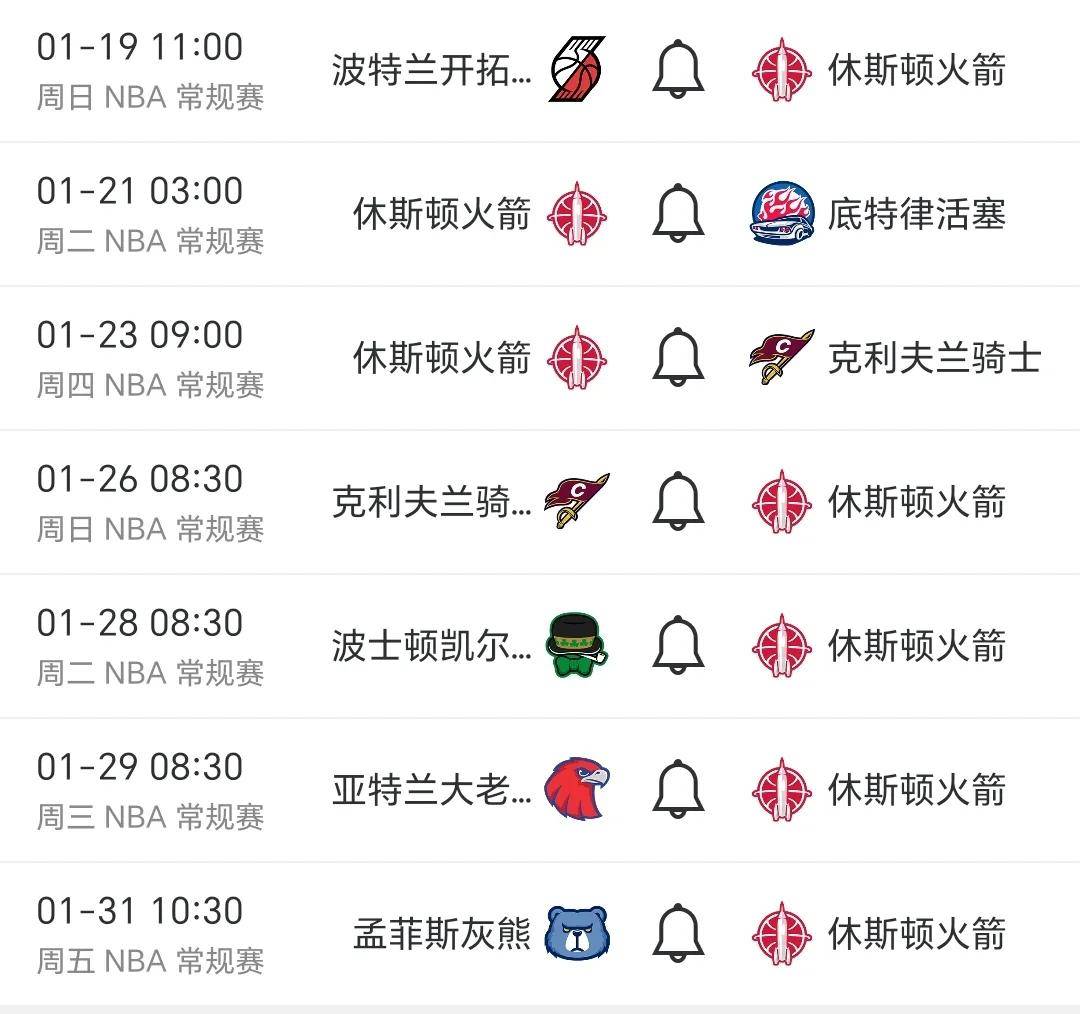Viewport: 1080px width, 1014px height.
Task: Set reminder bell for the 01-19 11:00 game
Action: coord(678,70)
